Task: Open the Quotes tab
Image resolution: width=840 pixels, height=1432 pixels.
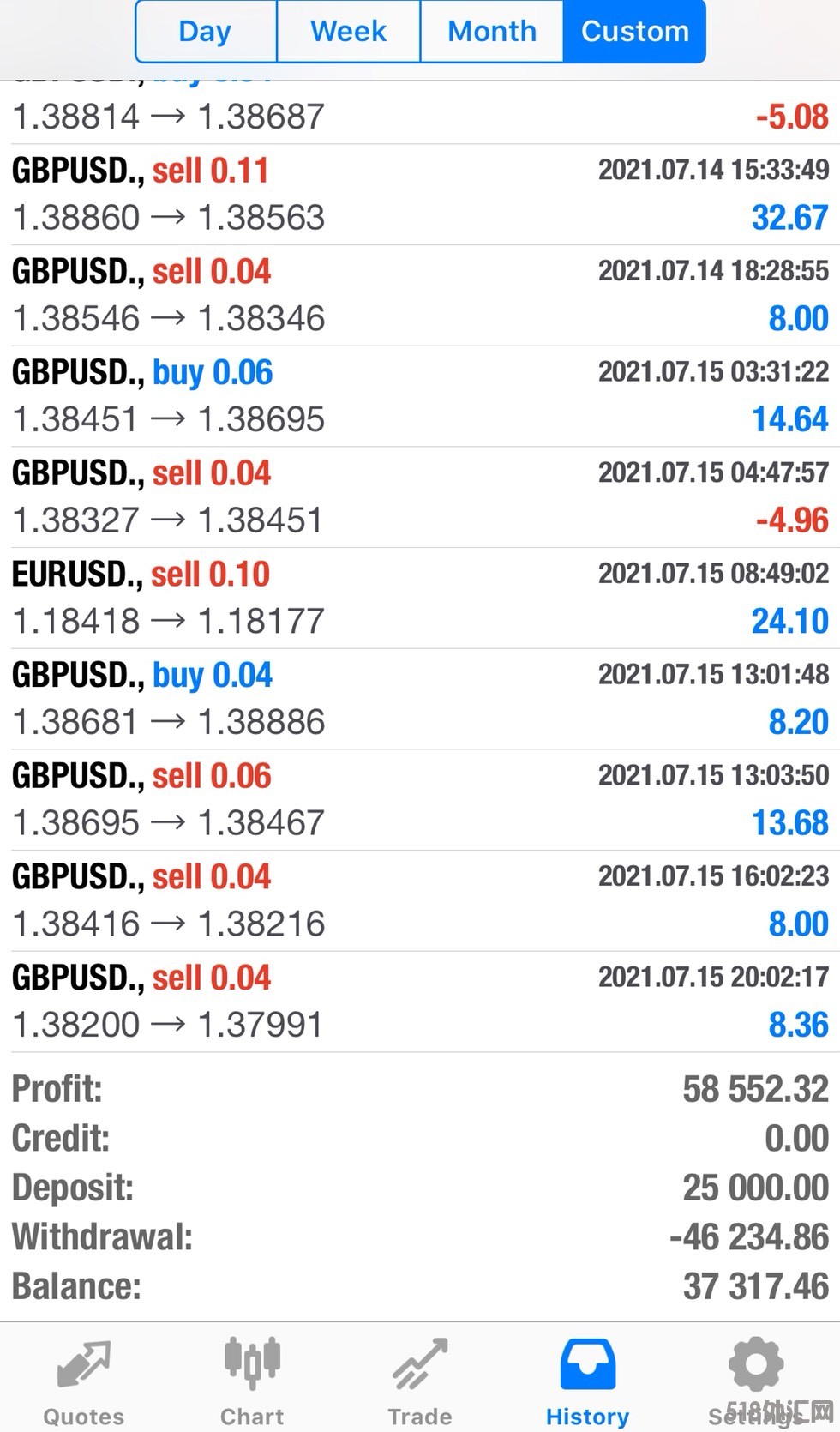Action: coord(84,1382)
